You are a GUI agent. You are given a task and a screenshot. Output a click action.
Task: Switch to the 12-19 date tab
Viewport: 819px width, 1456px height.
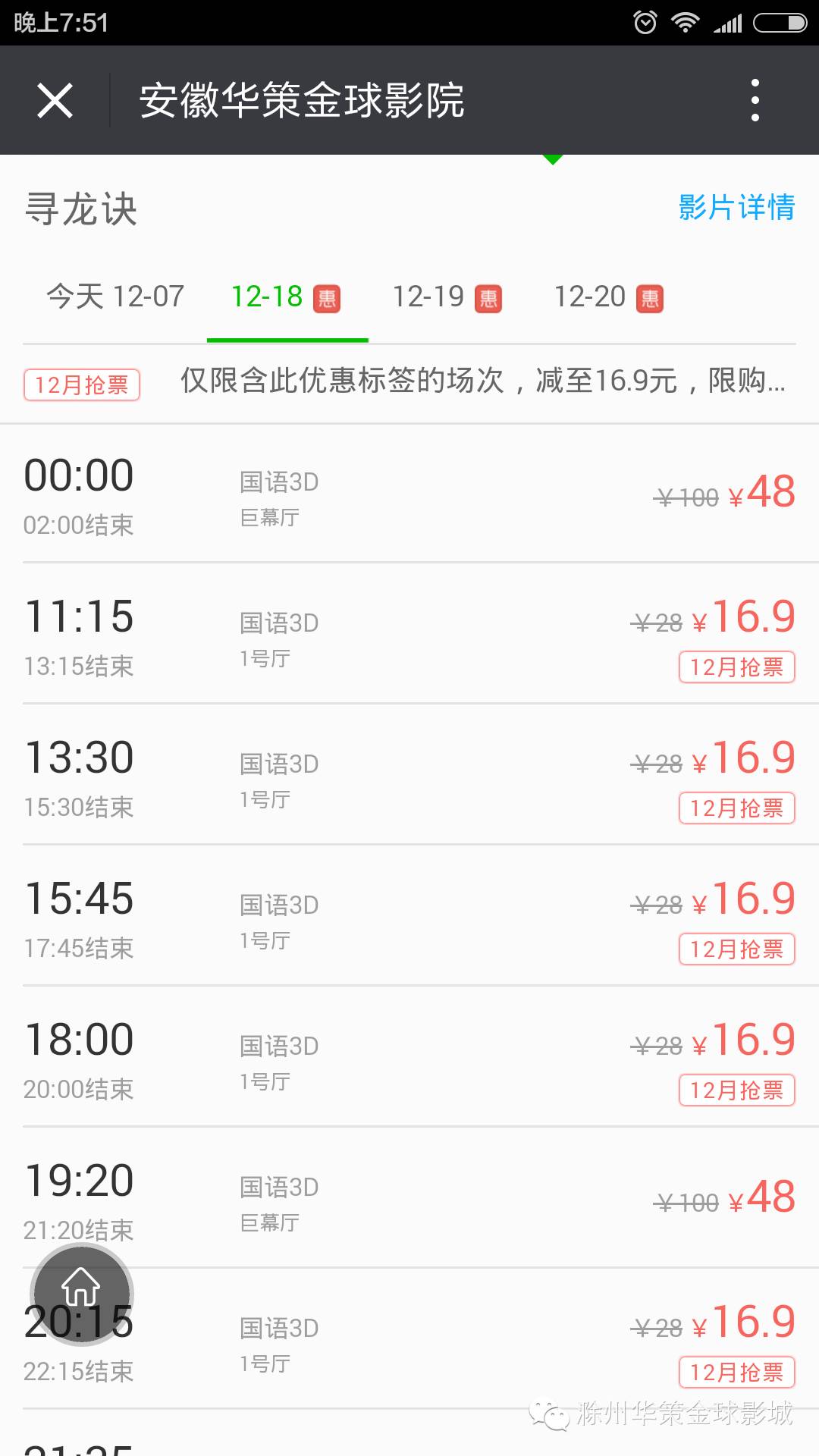coord(447,297)
